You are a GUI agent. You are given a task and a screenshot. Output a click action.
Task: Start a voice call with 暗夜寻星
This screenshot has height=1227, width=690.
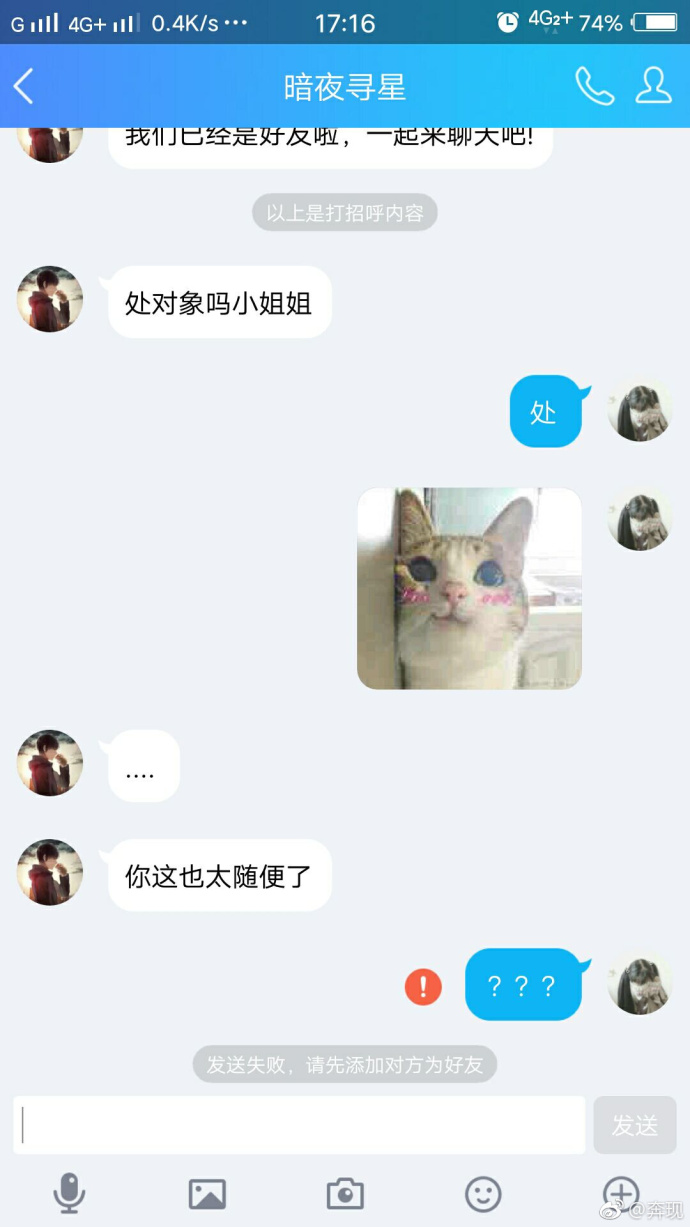pyautogui.click(x=594, y=86)
